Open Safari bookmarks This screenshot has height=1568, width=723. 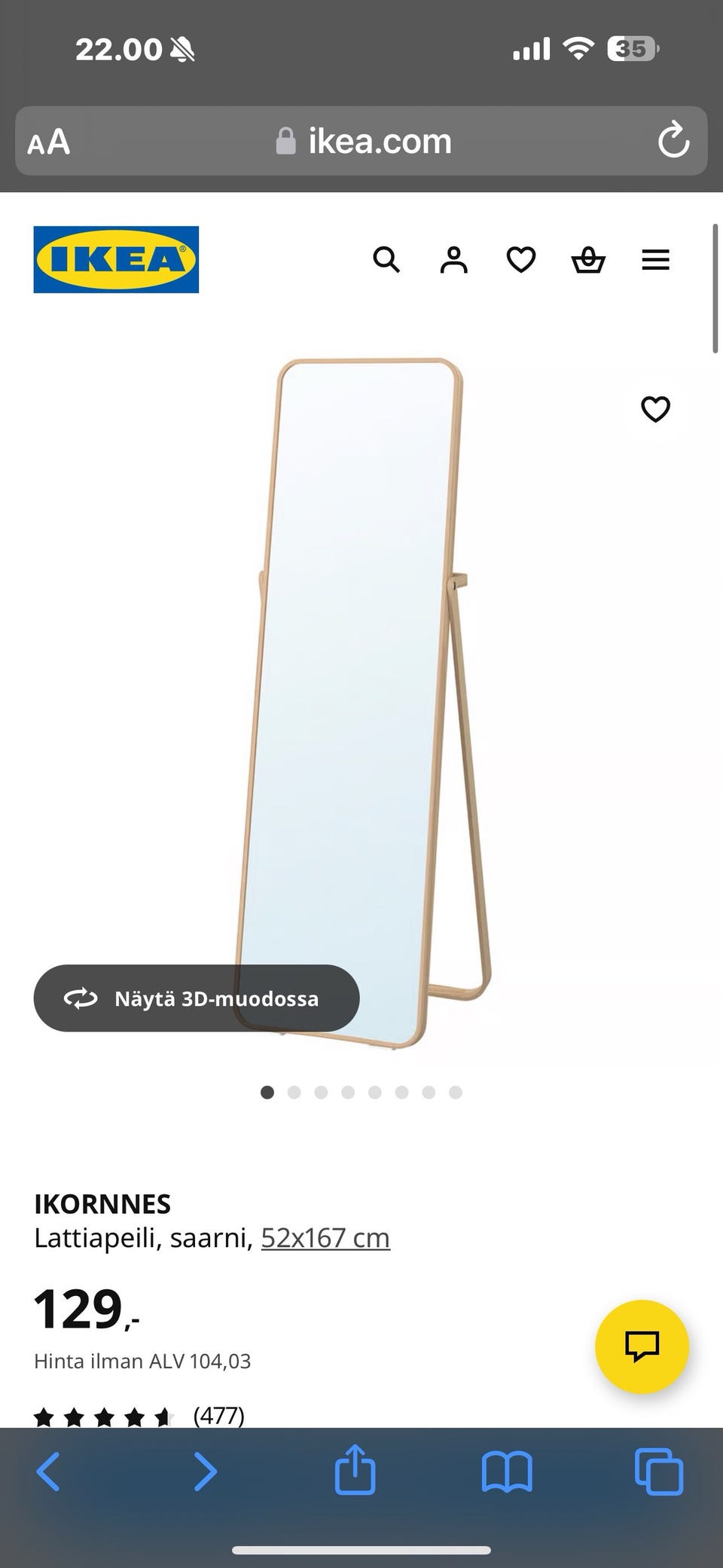tap(507, 1472)
